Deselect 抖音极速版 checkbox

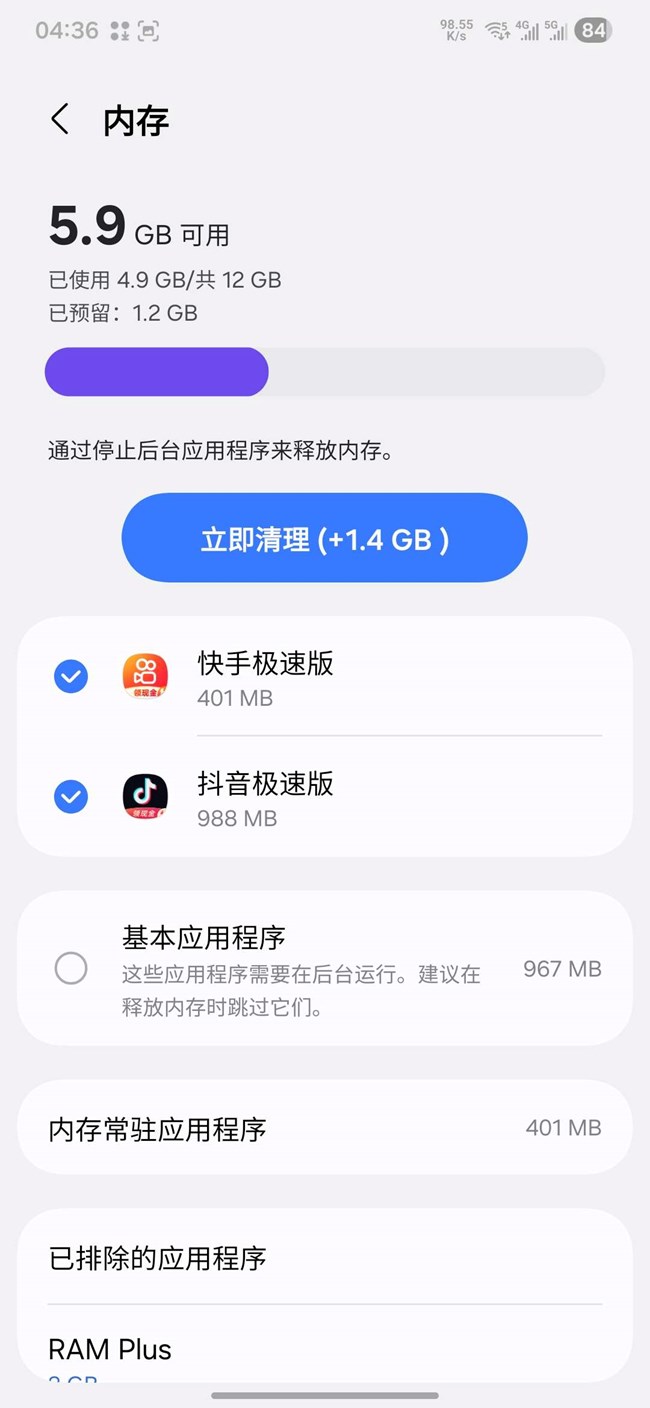point(71,797)
